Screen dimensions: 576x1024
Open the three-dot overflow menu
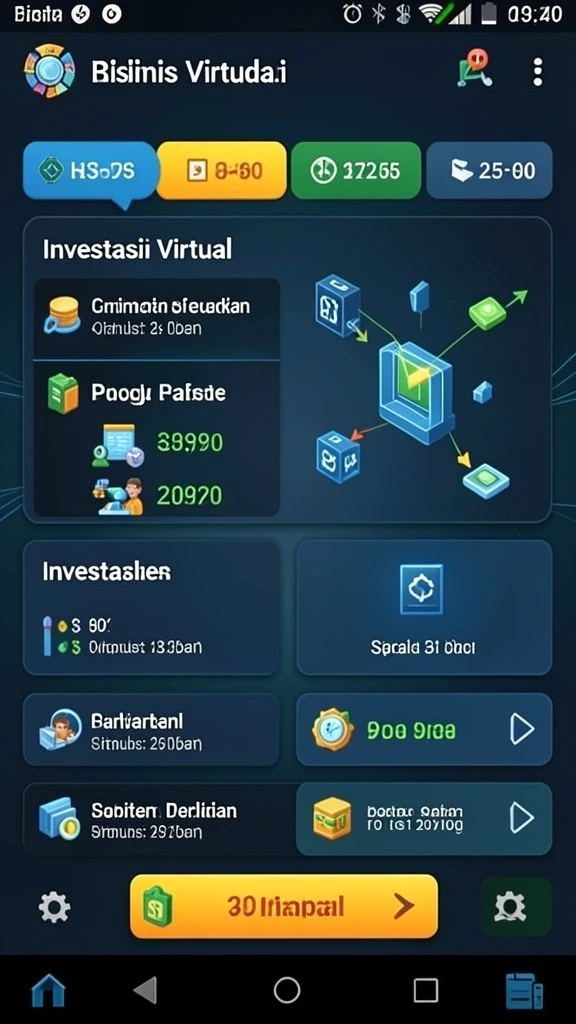coord(537,72)
